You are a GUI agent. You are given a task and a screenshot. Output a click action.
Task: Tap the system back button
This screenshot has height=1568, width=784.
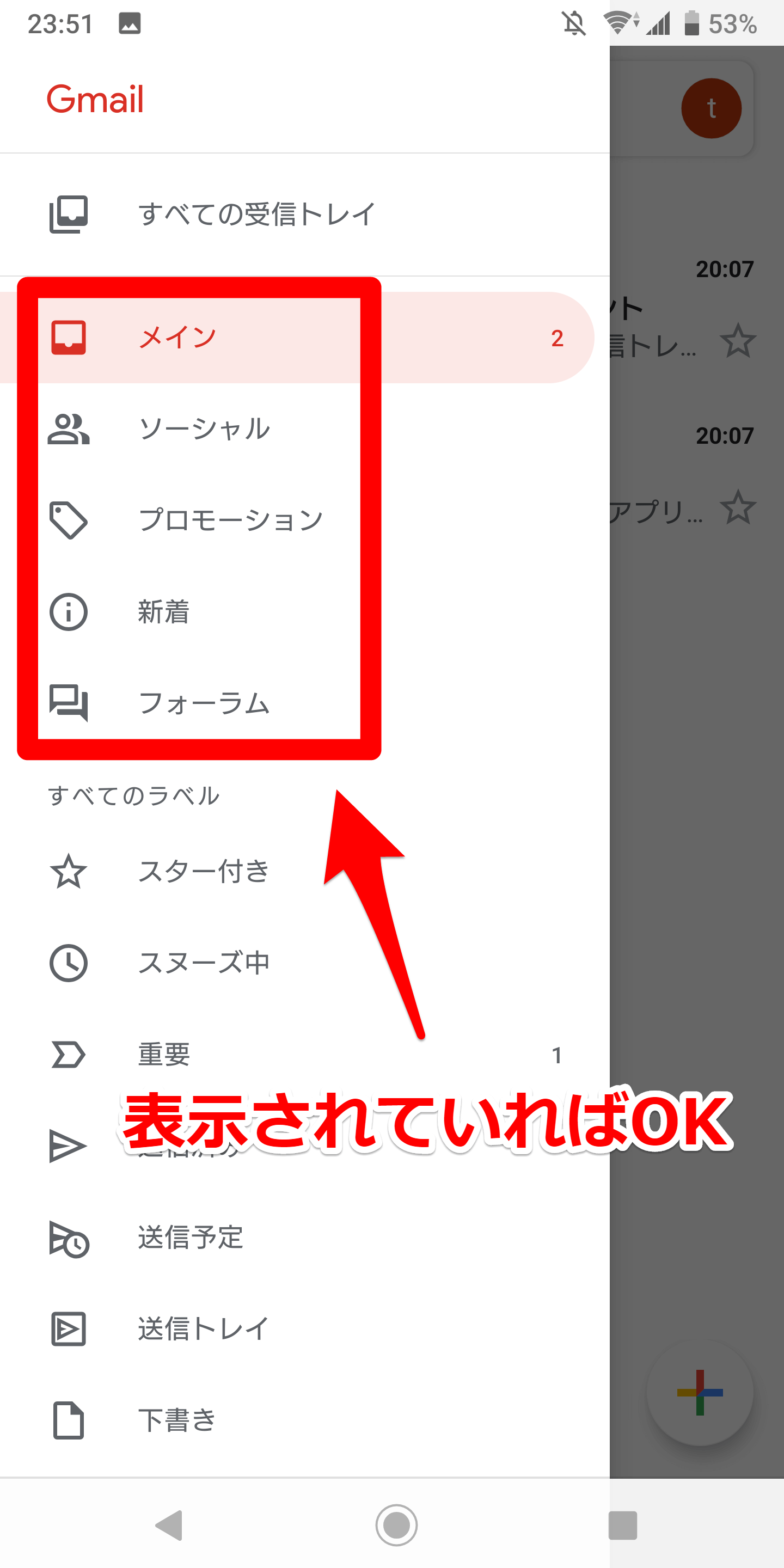click(169, 1525)
